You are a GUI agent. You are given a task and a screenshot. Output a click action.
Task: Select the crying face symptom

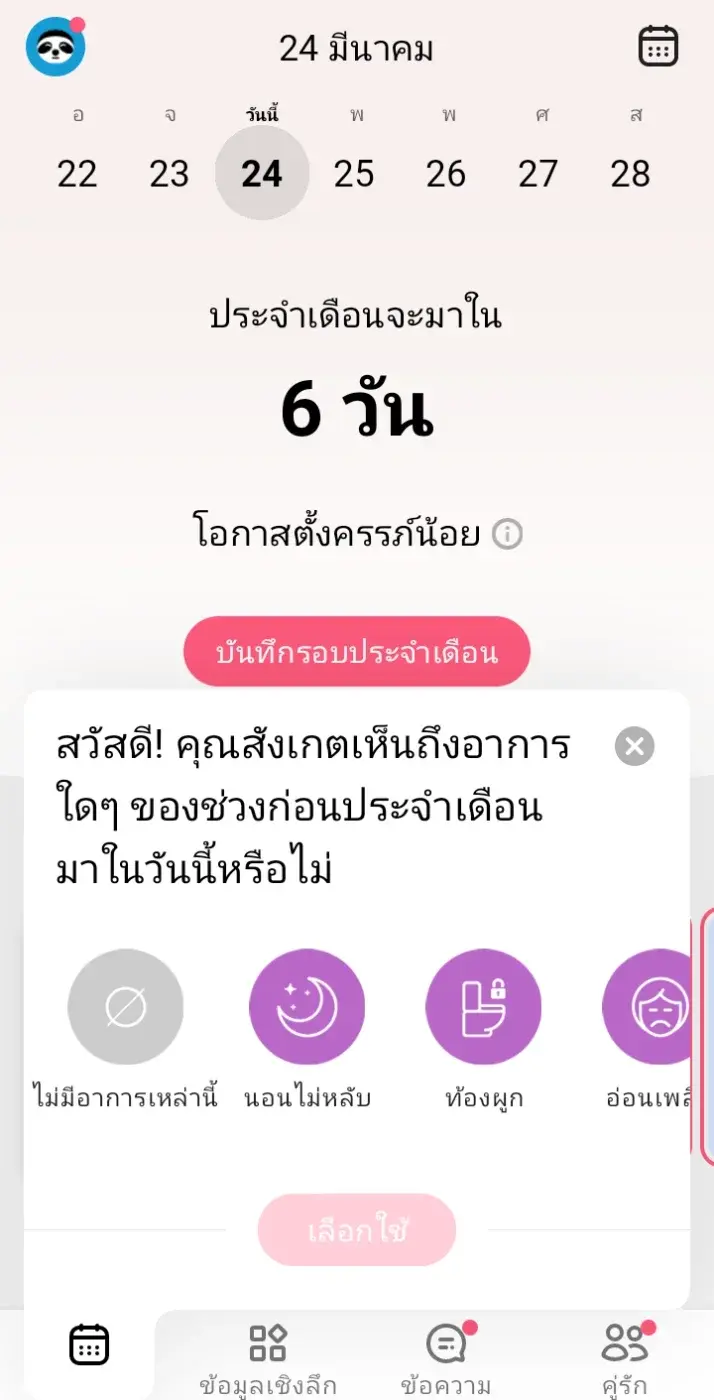(655, 1007)
